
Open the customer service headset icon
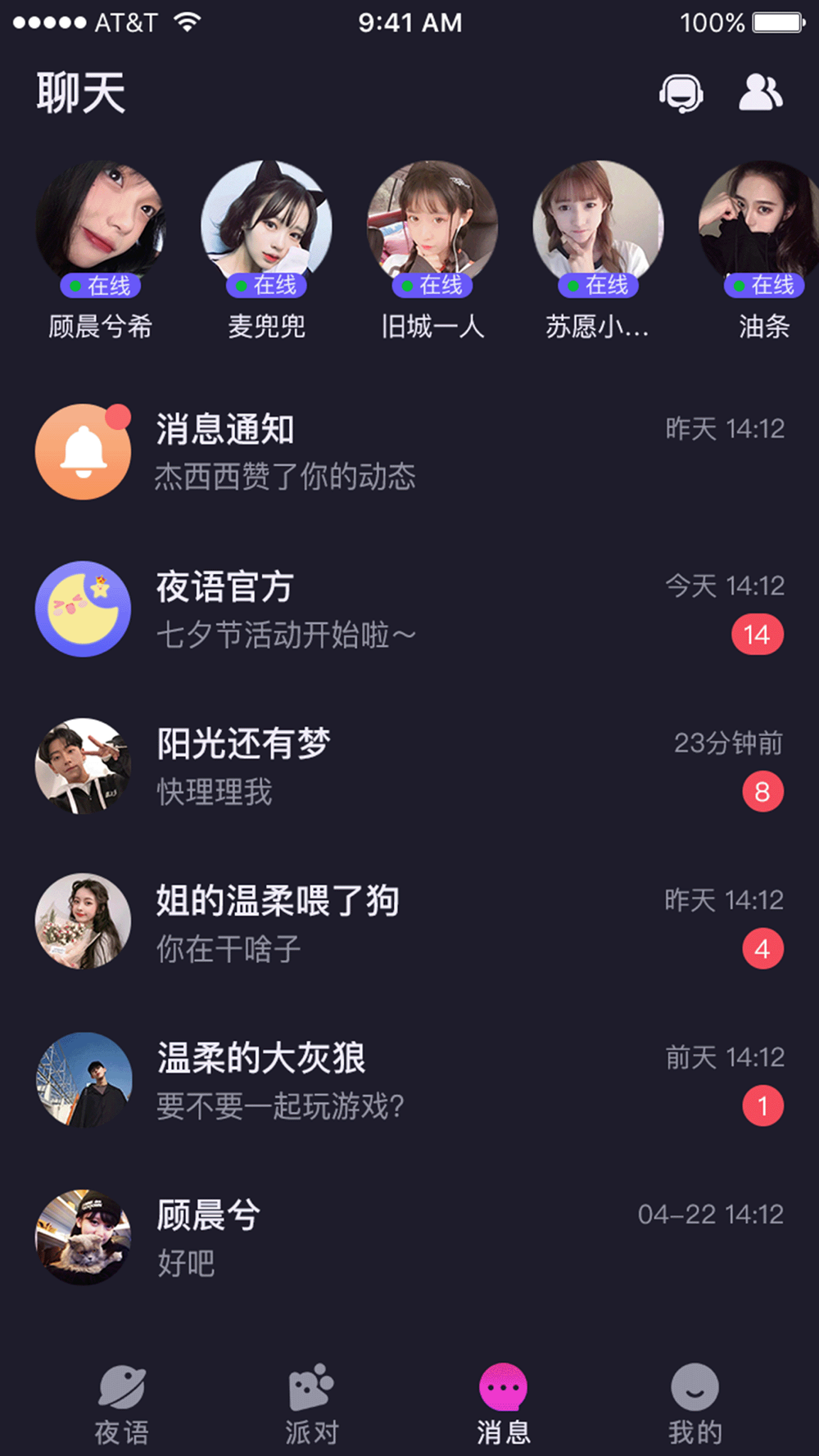coord(681,93)
